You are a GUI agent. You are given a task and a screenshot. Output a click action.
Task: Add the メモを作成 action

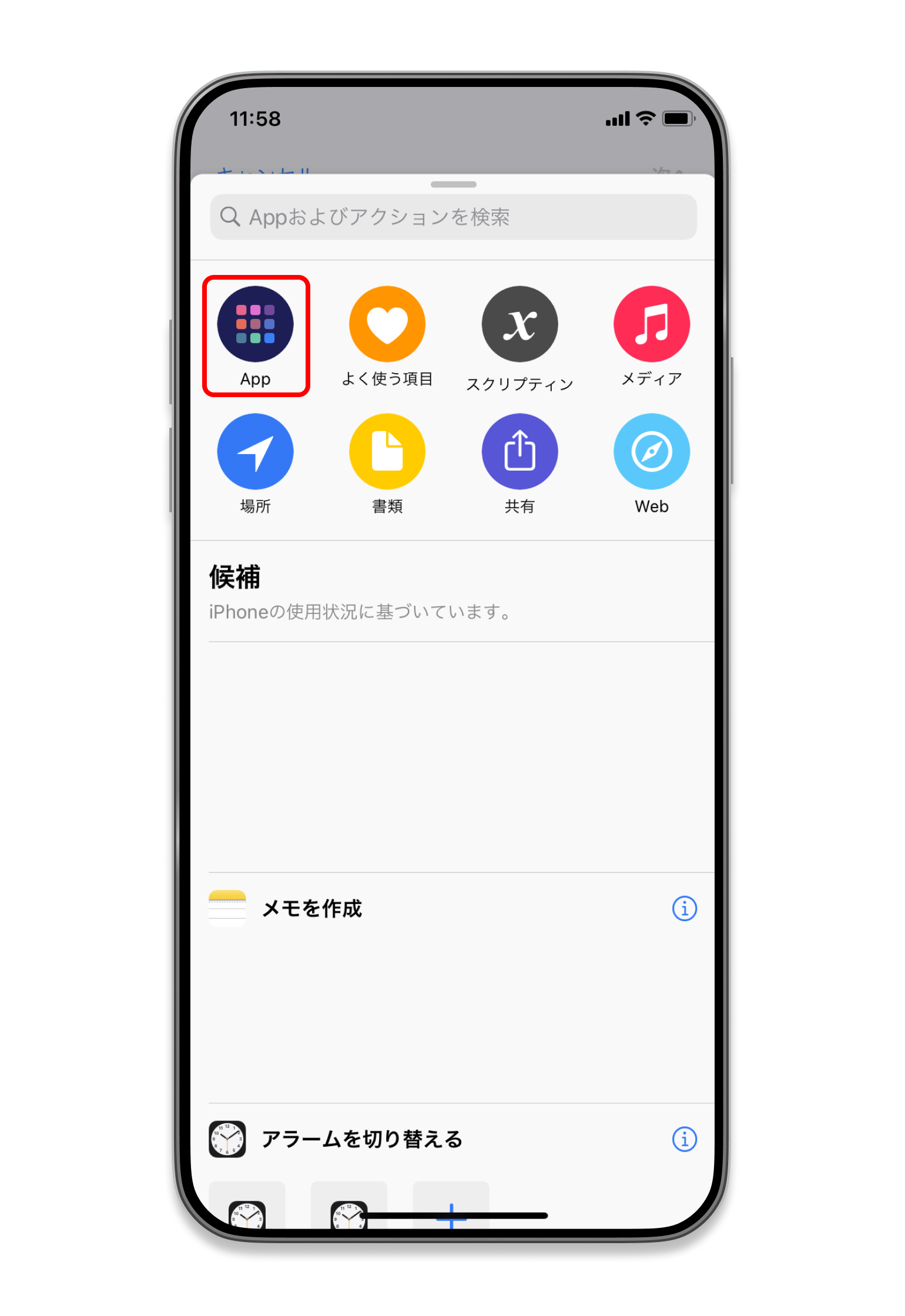tap(311, 909)
